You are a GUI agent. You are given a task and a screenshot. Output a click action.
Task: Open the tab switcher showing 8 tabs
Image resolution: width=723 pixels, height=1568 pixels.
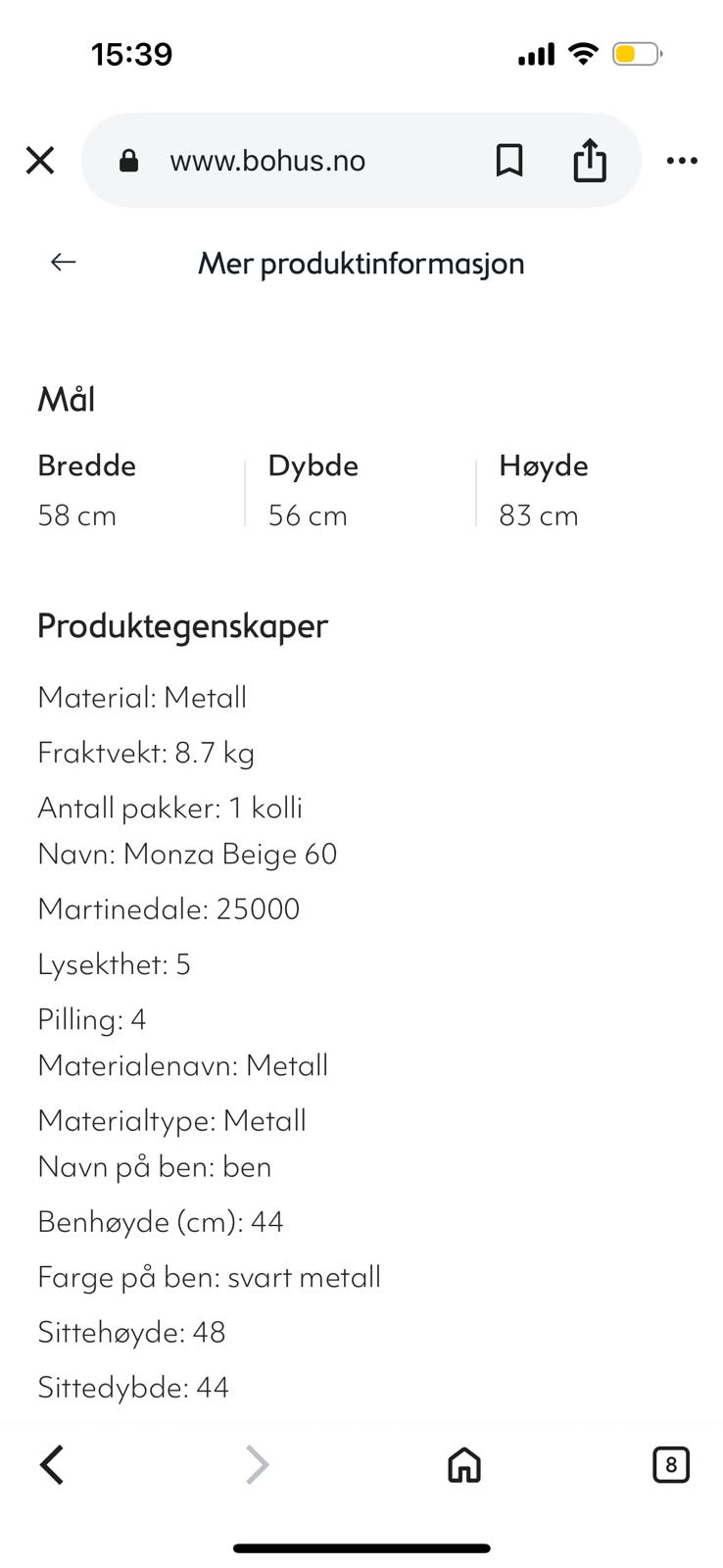pyautogui.click(x=671, y=1465)
